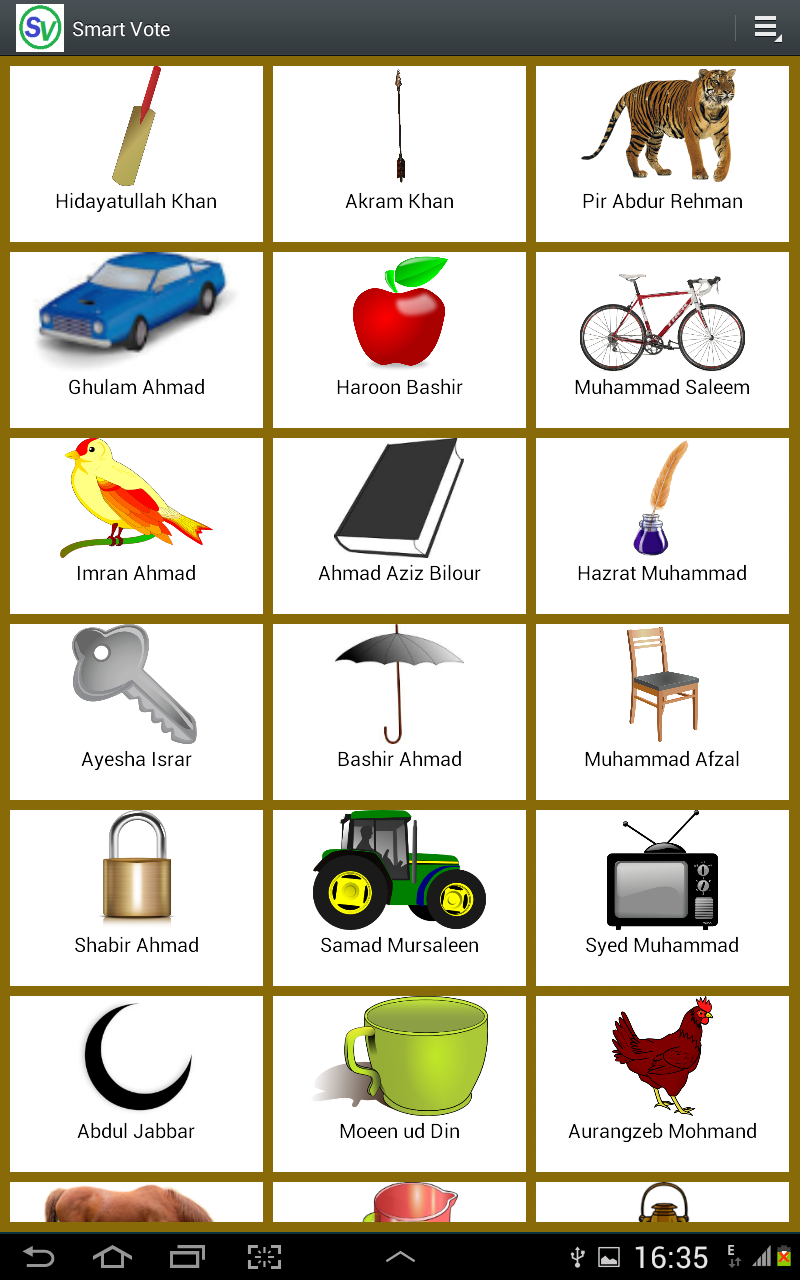Select Ghulam Ahmad's car tile
The height and width of the screenshot is (1280, 800).
click(x=136, y=339)
